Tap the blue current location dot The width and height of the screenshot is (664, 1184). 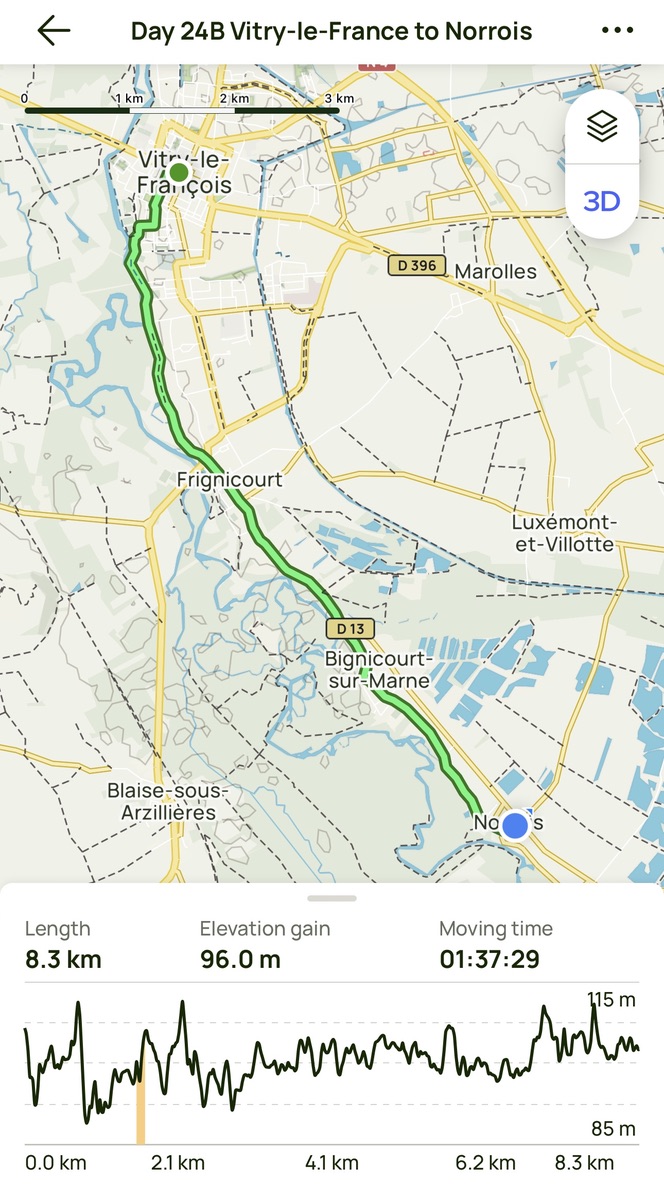pos(515,825)
